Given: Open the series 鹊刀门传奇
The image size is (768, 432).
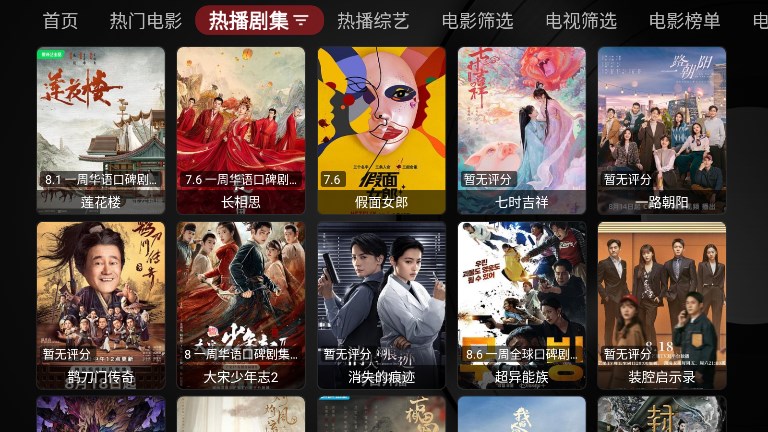Looking at the screenshot, I should point(101,305).
